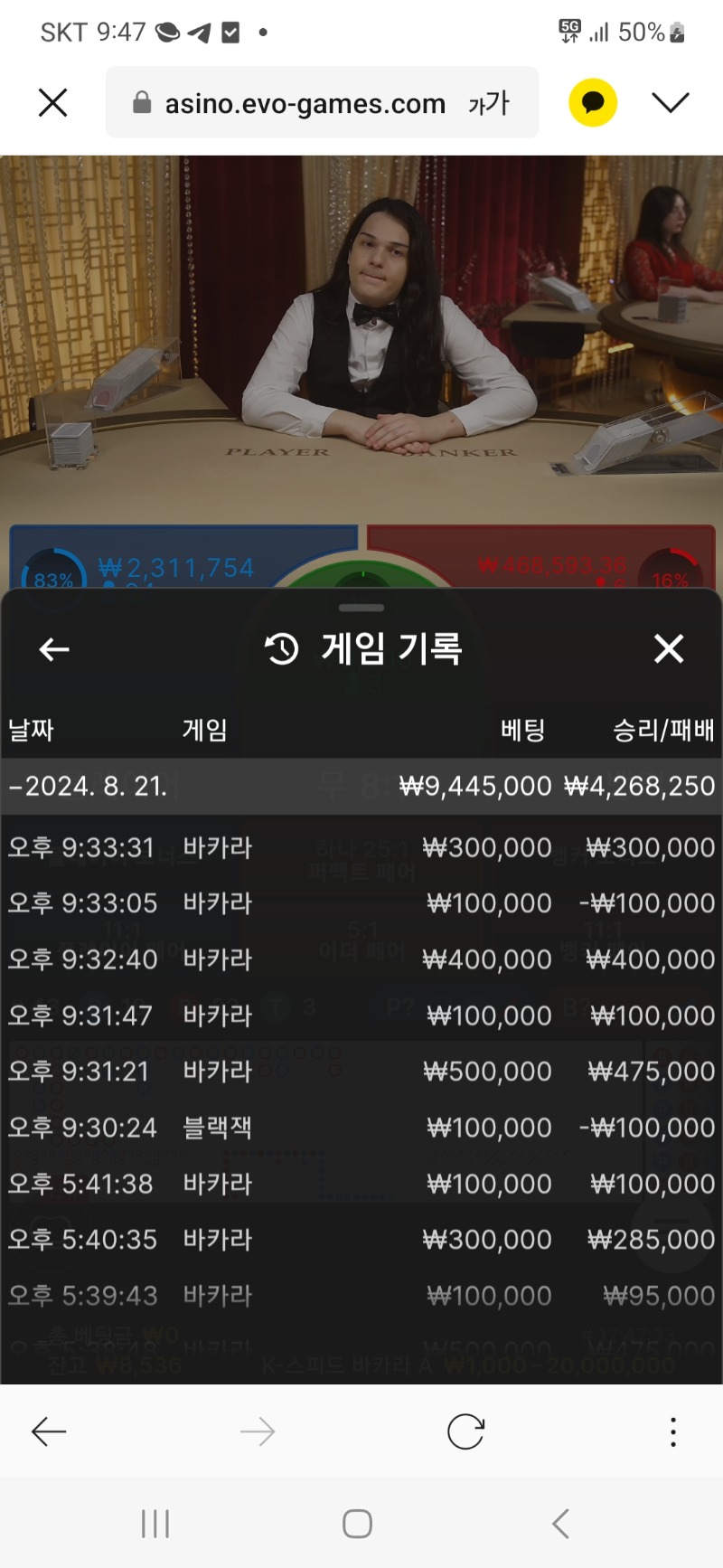The width and height of the screenshot is (723, 1568).
Task: Reload the page with the refresh icon
Action: (465, 1431)
